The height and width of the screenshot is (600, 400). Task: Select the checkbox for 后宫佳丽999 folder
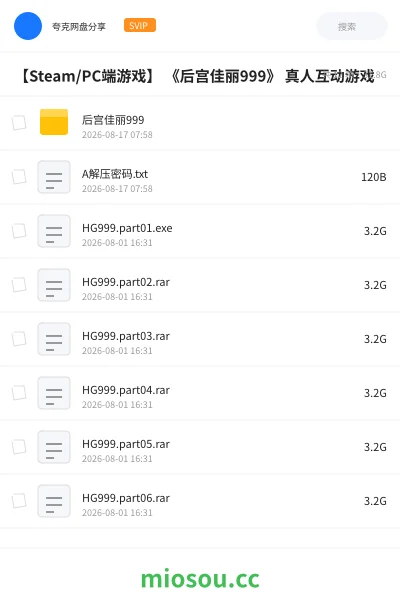pyautogui.click(x=19, y=123)
